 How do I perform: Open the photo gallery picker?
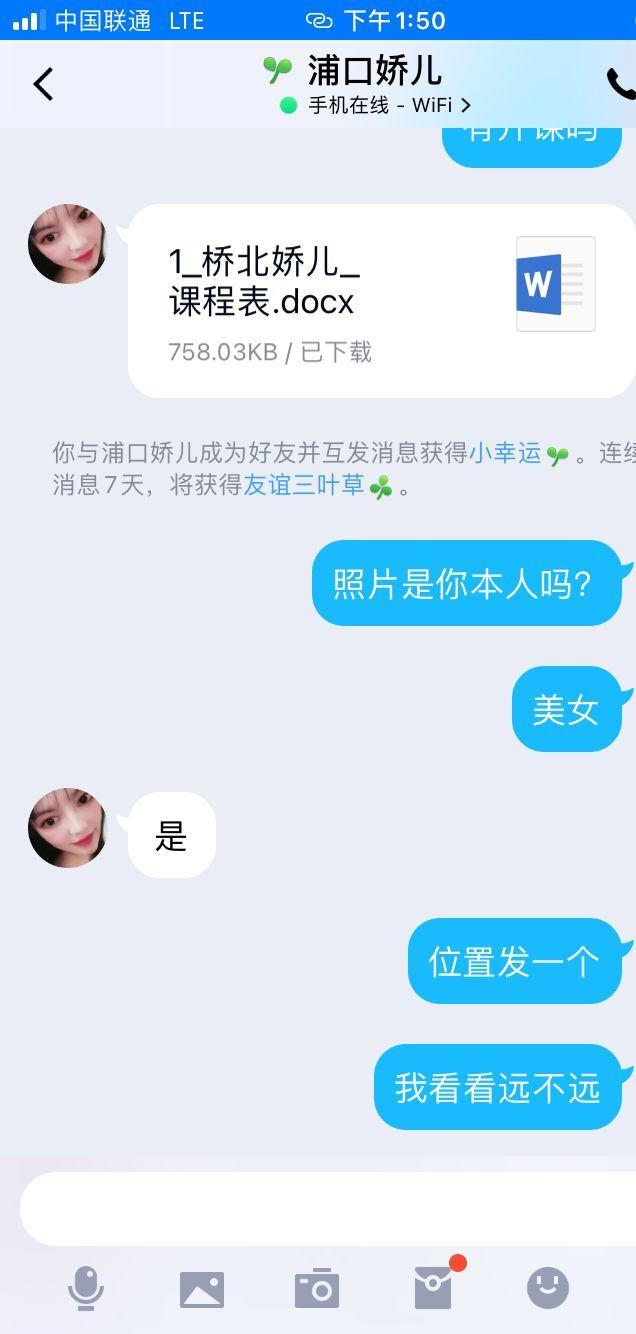[x=202, y=1289]
